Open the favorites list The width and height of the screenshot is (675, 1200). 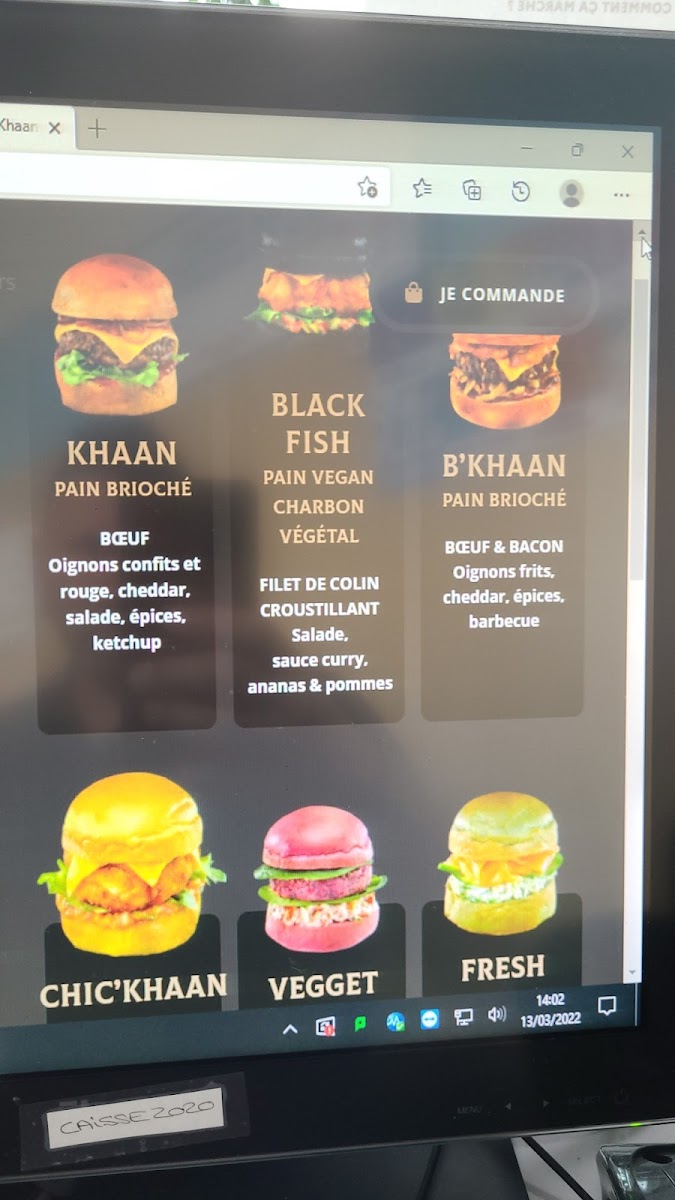[423, 188]
